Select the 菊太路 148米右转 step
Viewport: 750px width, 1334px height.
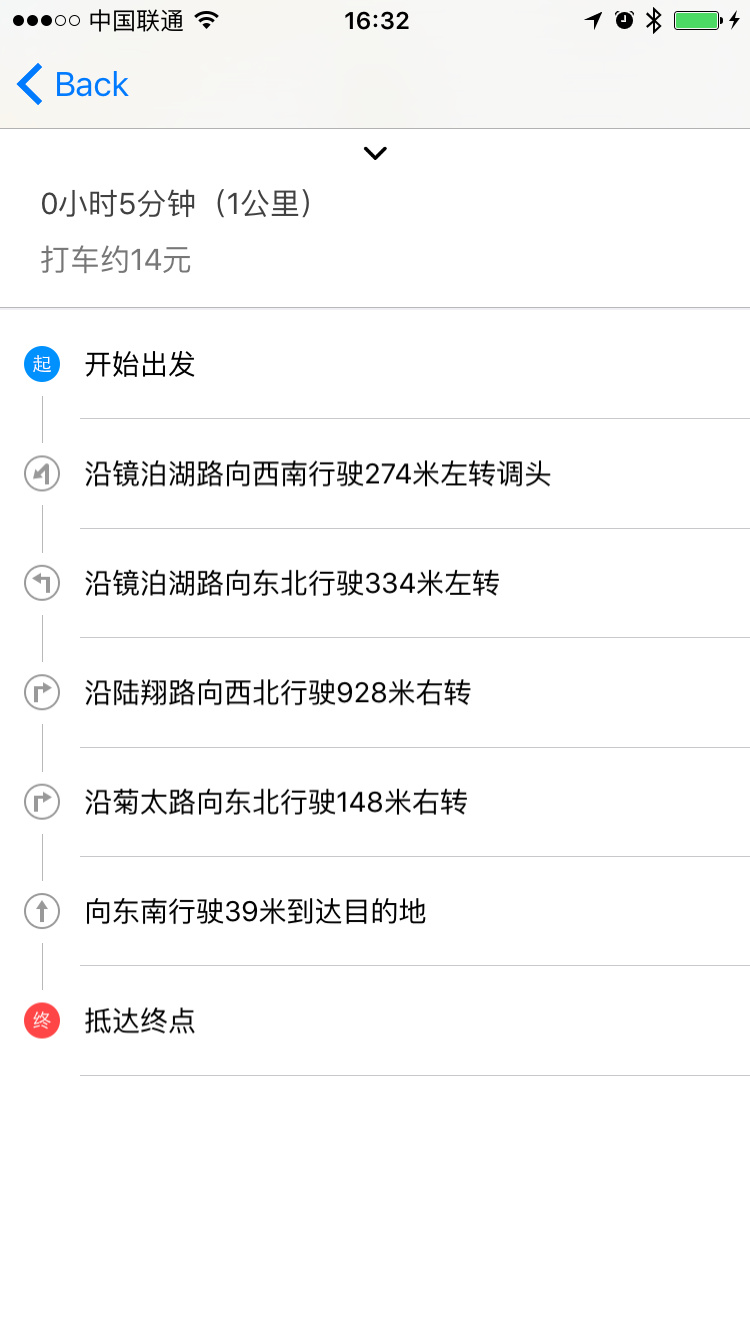coord(375,802)
